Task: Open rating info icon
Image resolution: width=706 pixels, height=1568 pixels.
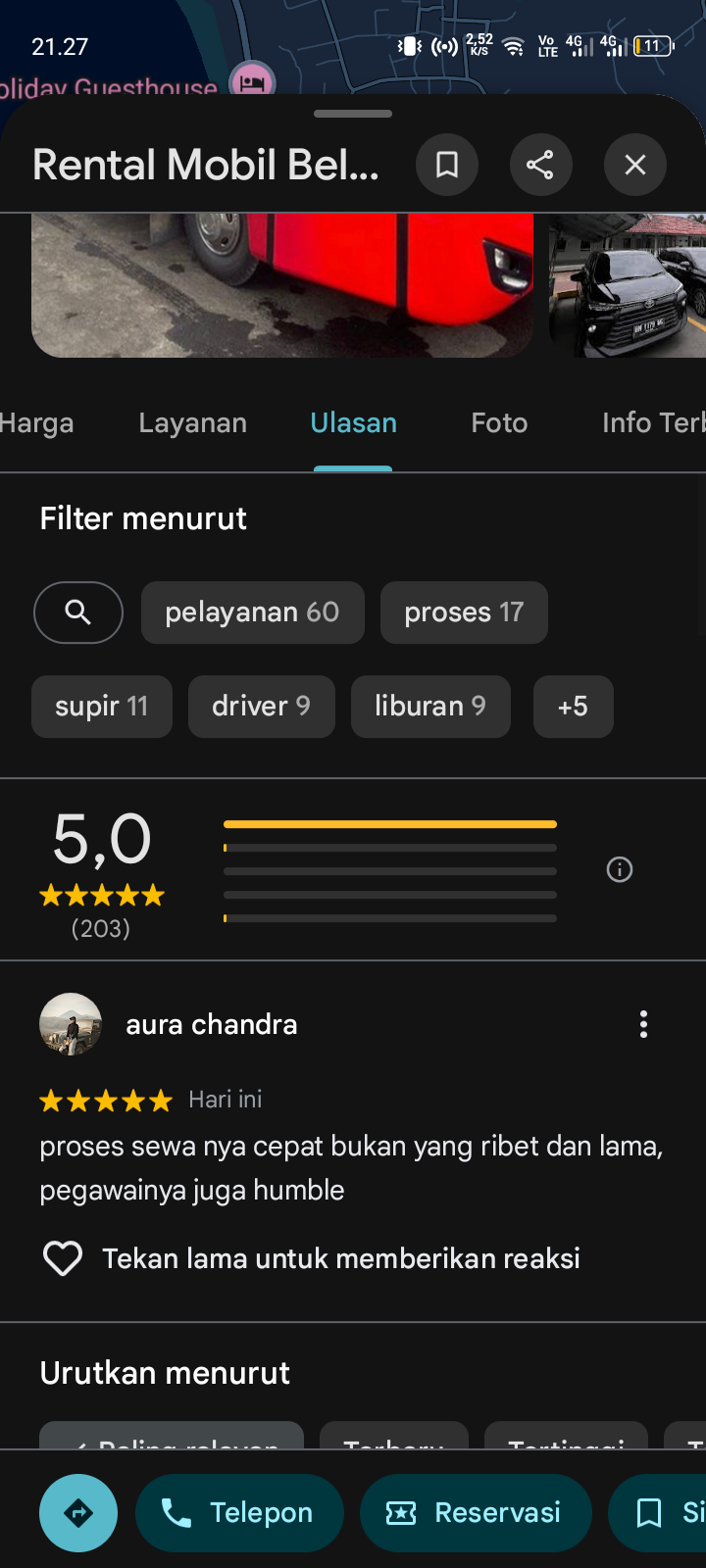Action: click(x=620, y=869)
